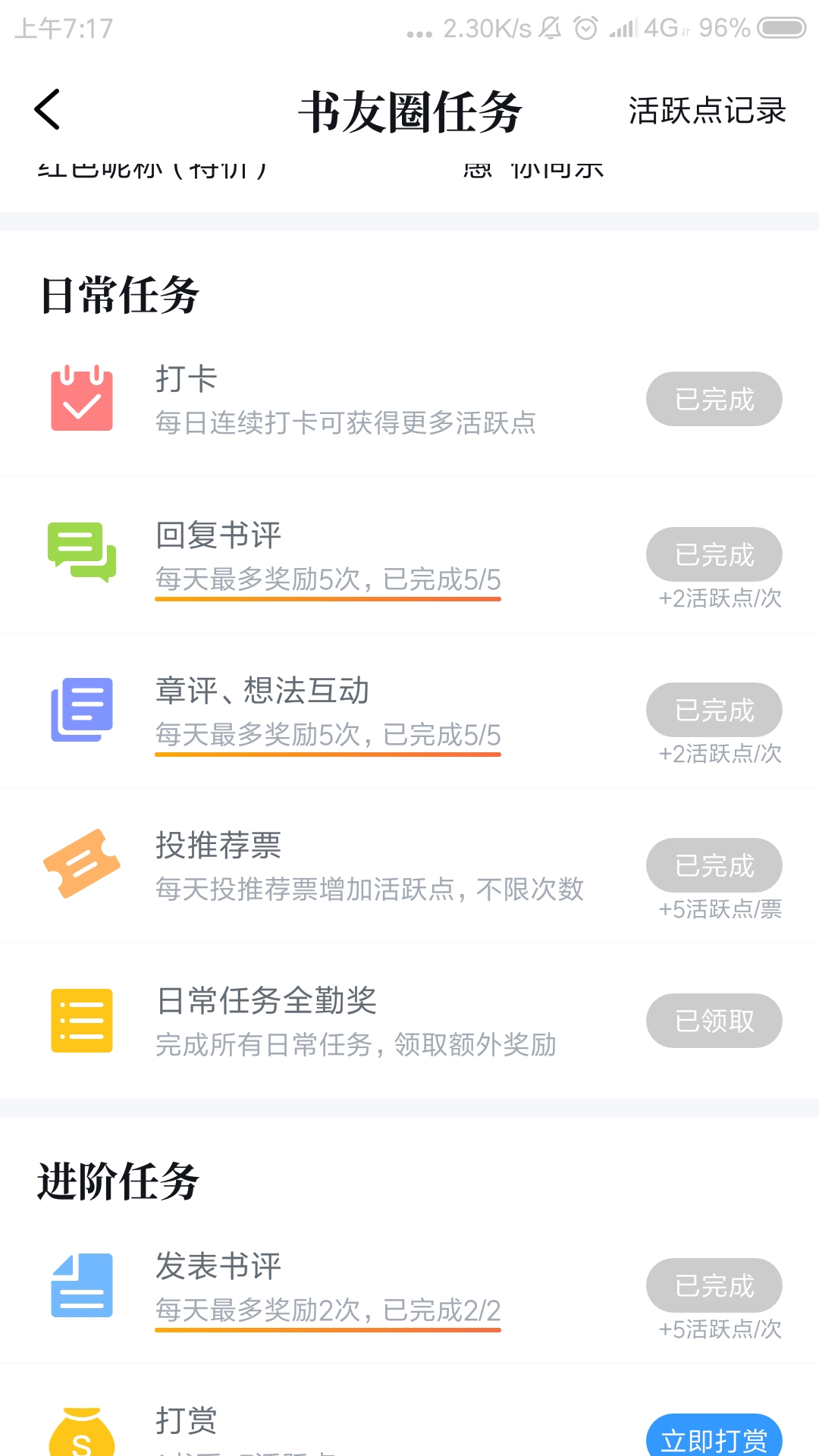819x1456 pixels.
Task: Tap 立即打赏 to tip now
Action: coord(714,1436)
